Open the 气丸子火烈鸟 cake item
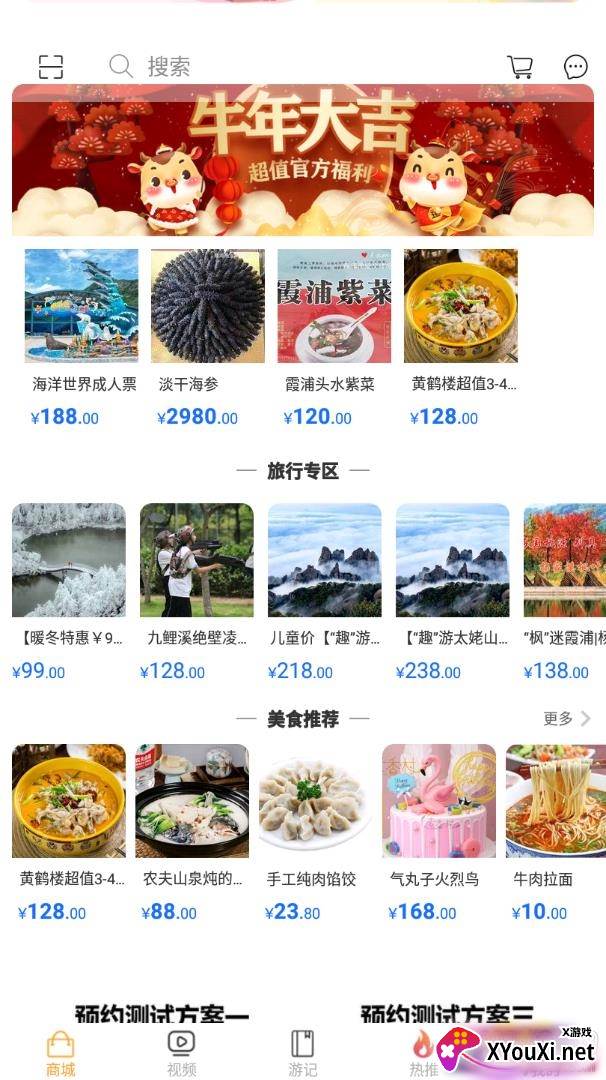The height and width of the screenshot is (1080, 606). tap(439, 801)
